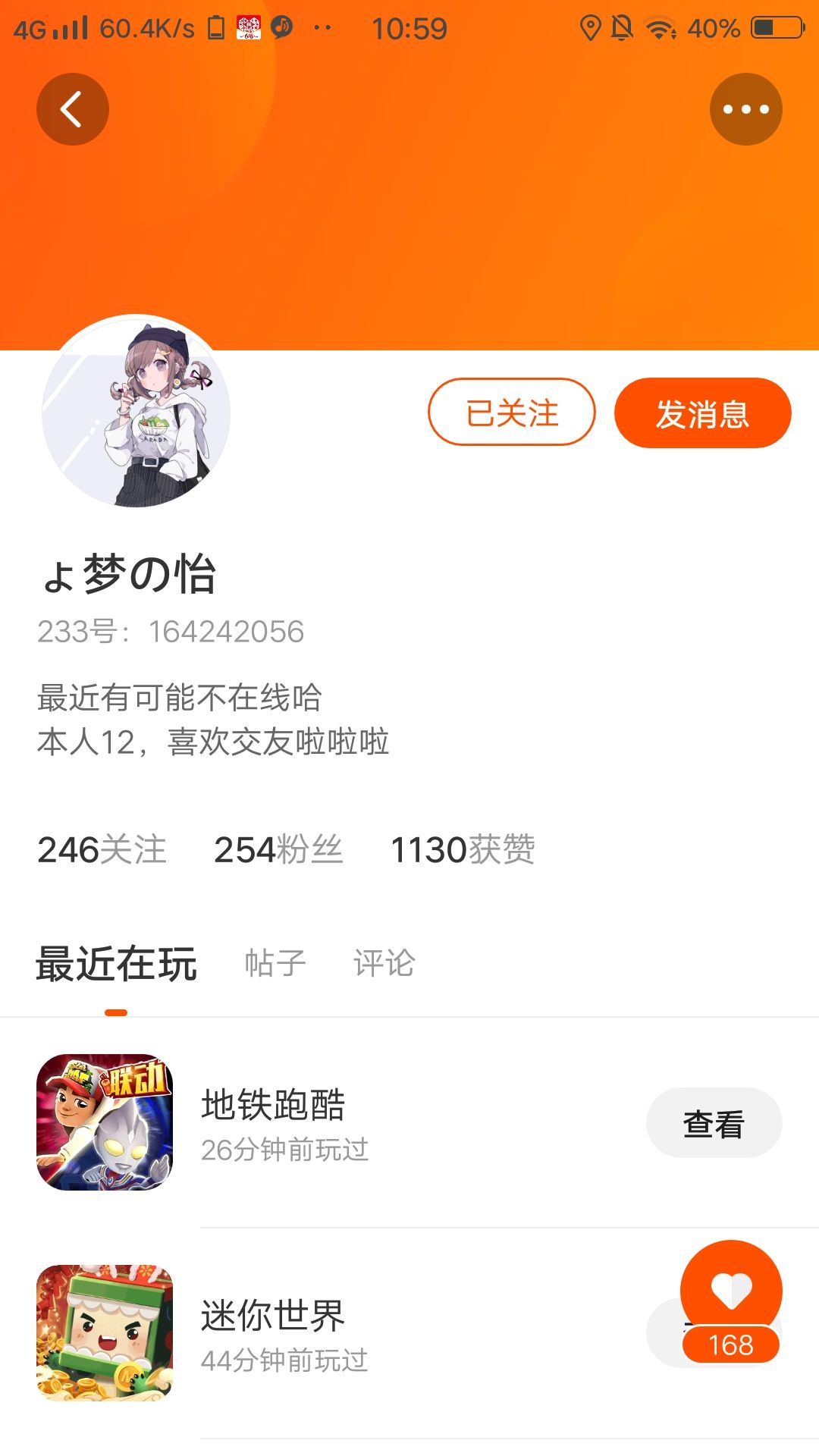
Task: Switch to the 帖子 tab
Action: click(275, 963)
